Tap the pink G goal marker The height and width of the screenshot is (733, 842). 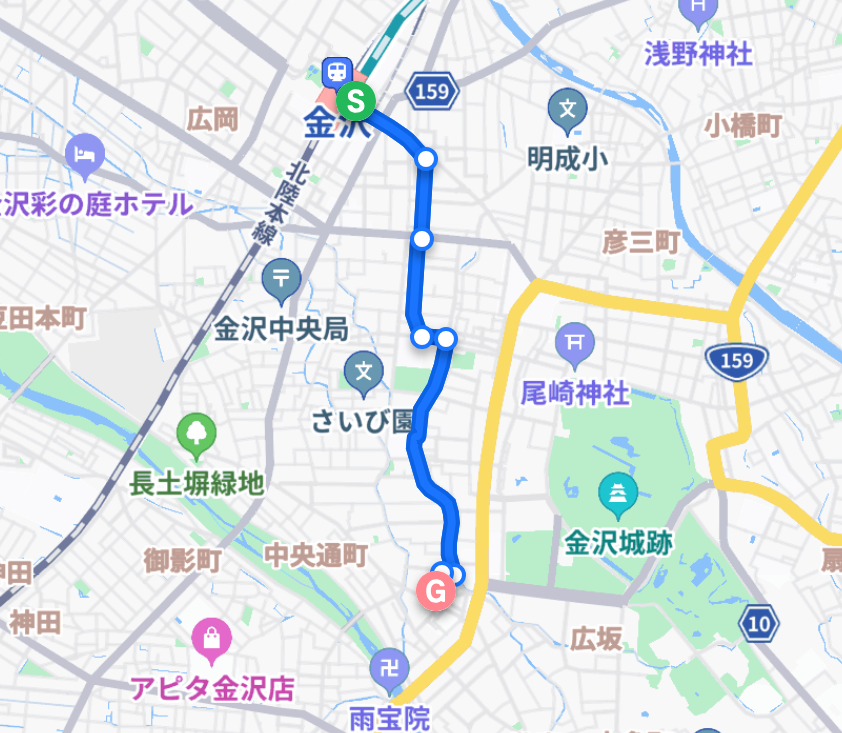tap(435, 593)
